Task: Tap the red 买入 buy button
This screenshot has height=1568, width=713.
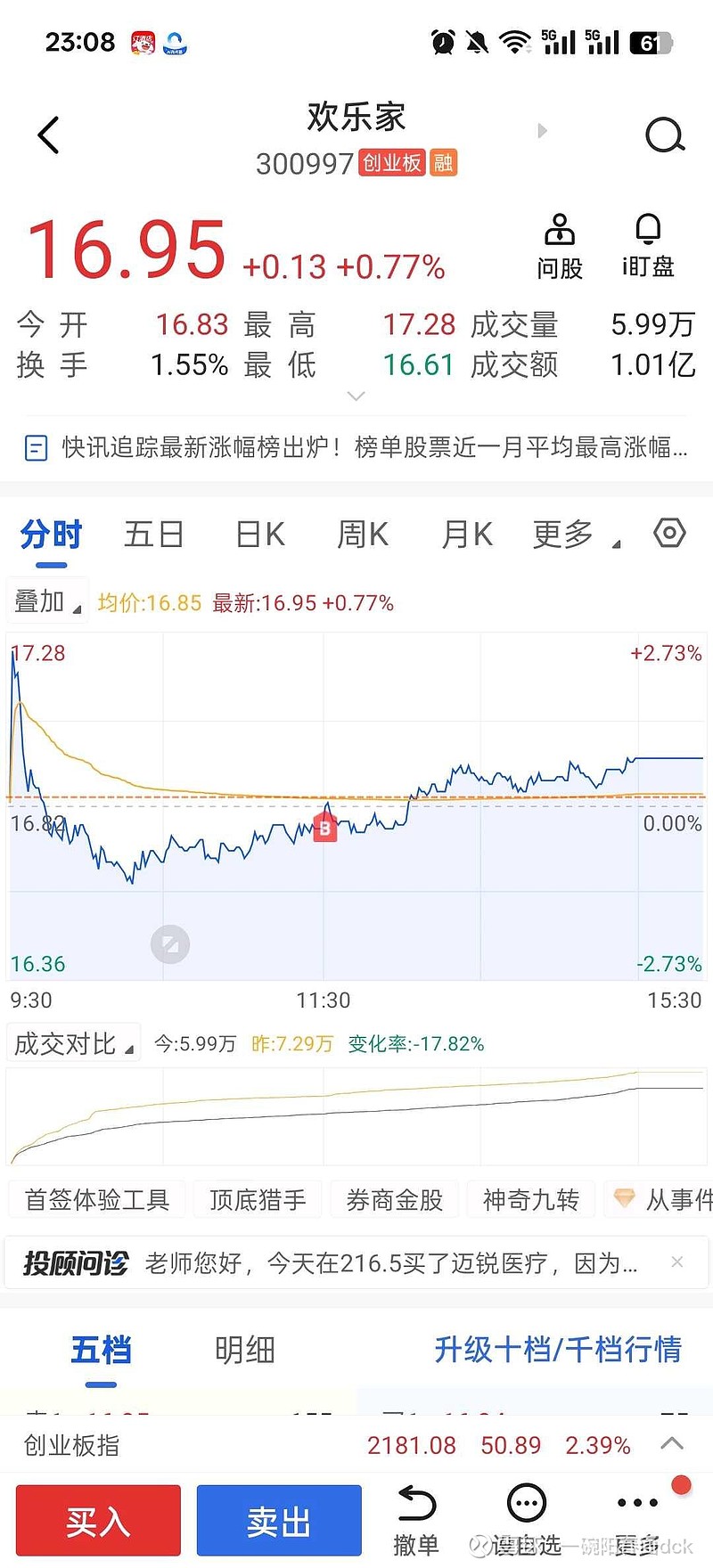Action: [98, 1520]
